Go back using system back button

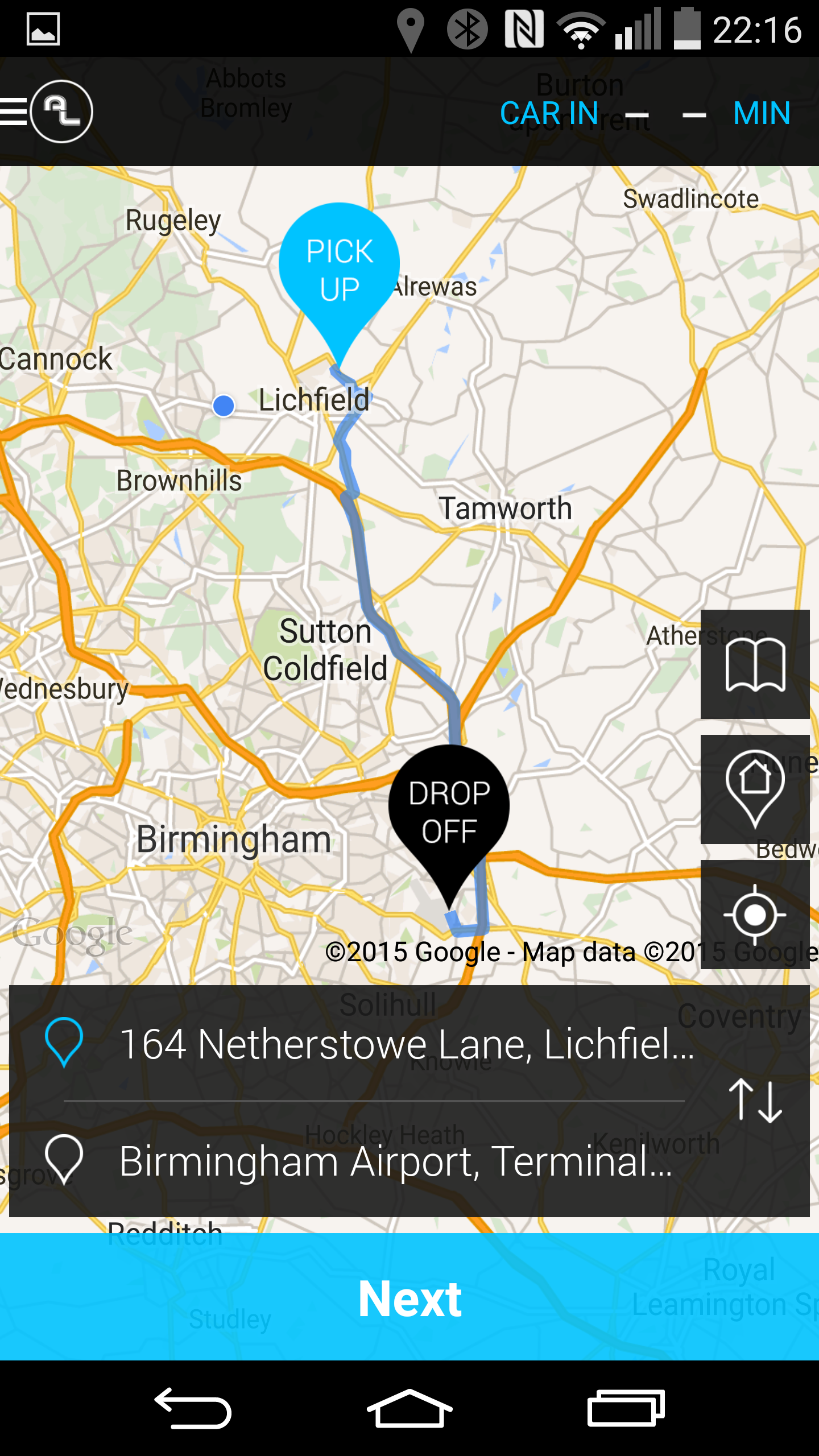193,1408
